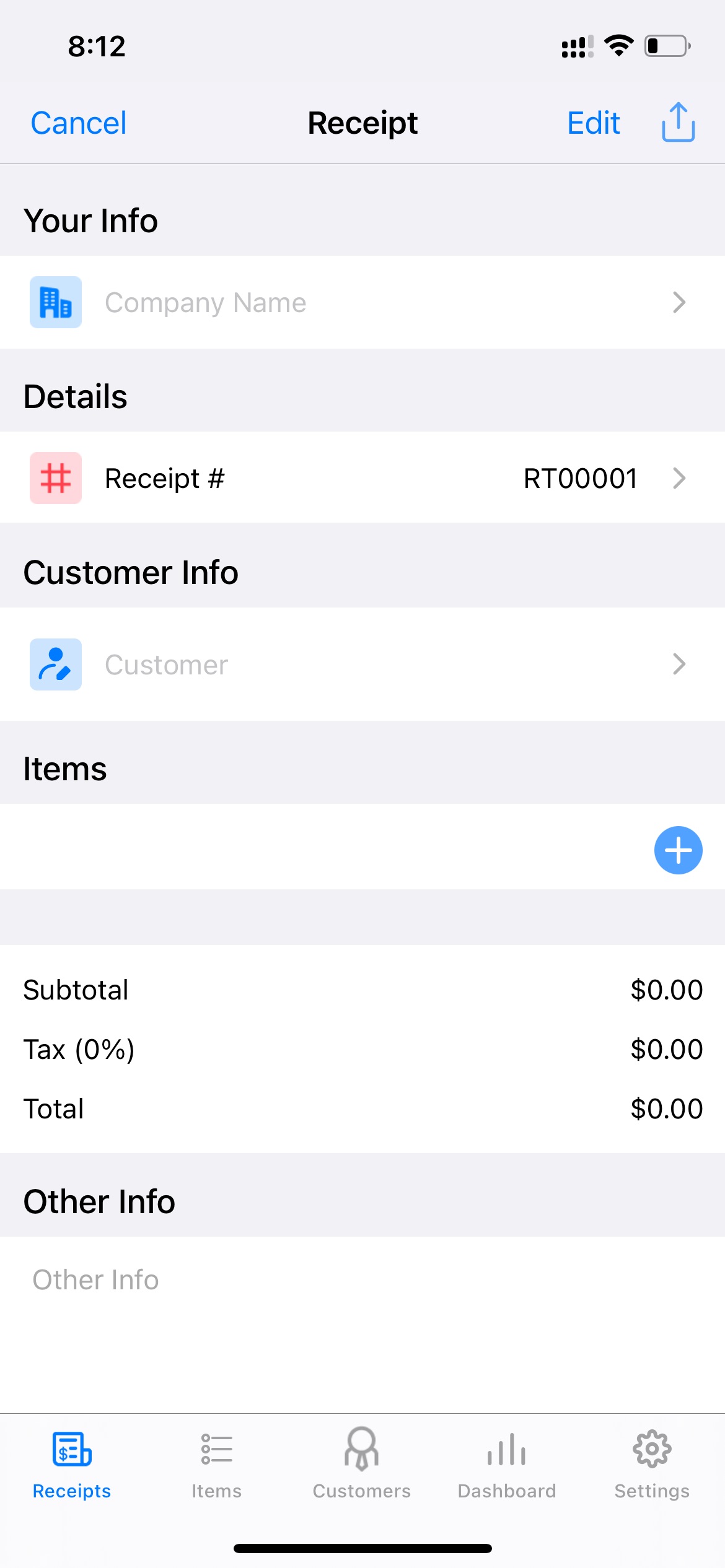
Task: Open the Company Name row
Action: point(362,302)
